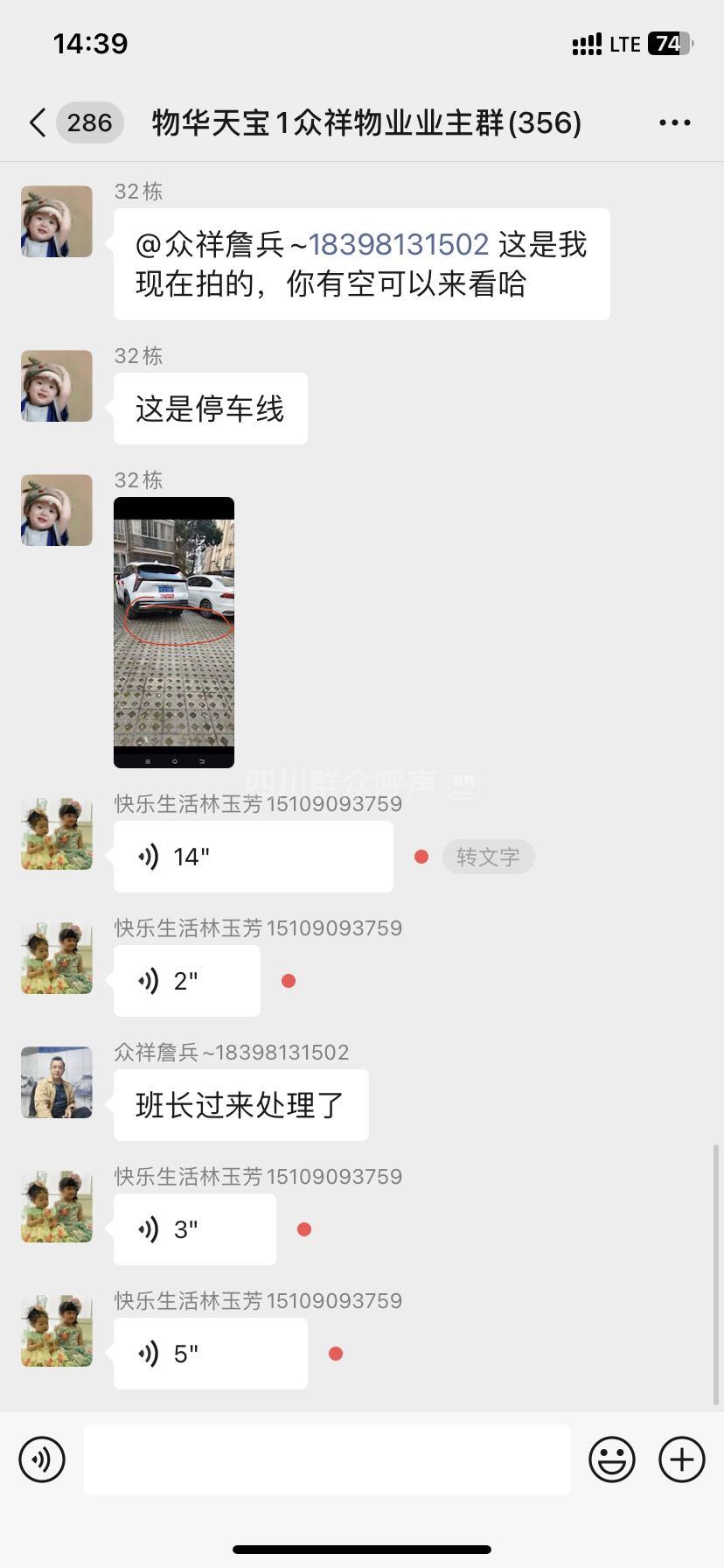Open the emoji sticker panel
The height and width of the screenshot is (1568, 724).
(x=611, y=1459)
